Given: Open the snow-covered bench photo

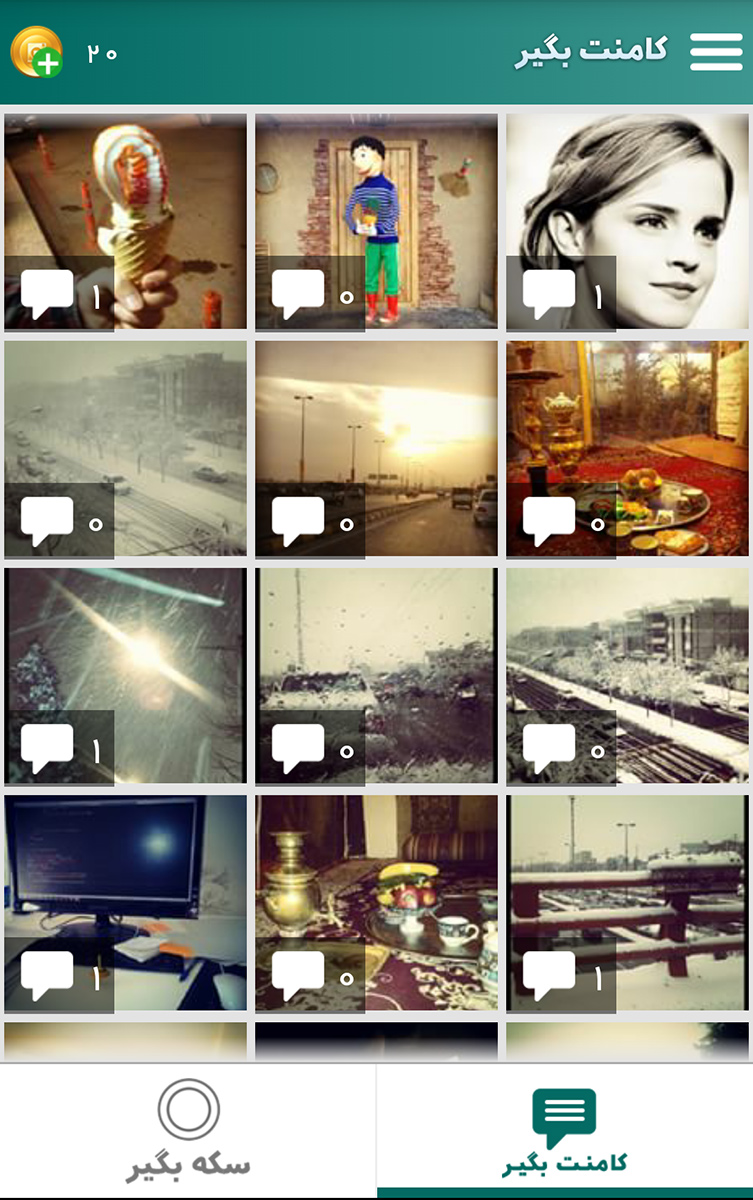Looking at the screenshot, I should click(627, 903).
